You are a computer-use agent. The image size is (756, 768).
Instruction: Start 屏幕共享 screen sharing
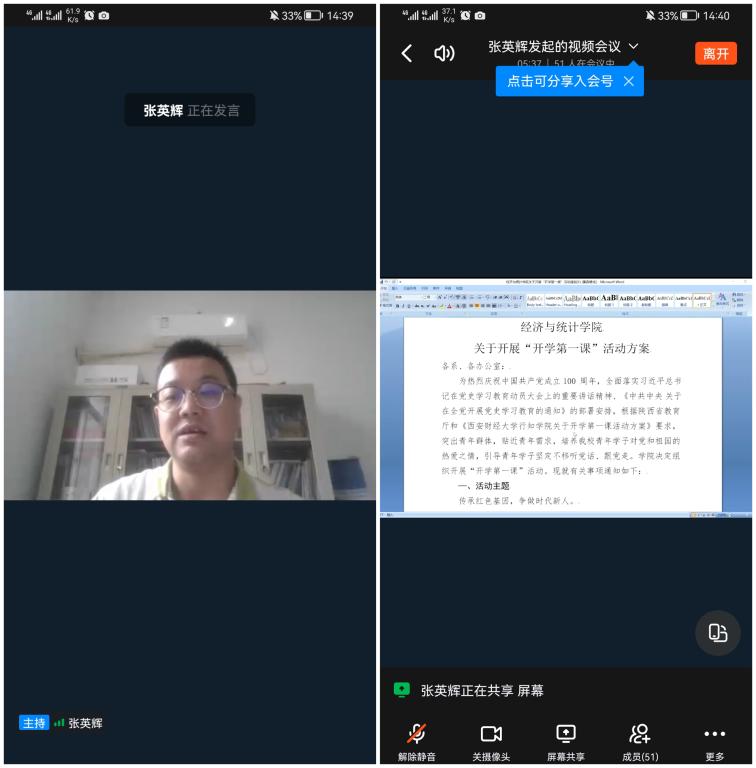point(566,741)
